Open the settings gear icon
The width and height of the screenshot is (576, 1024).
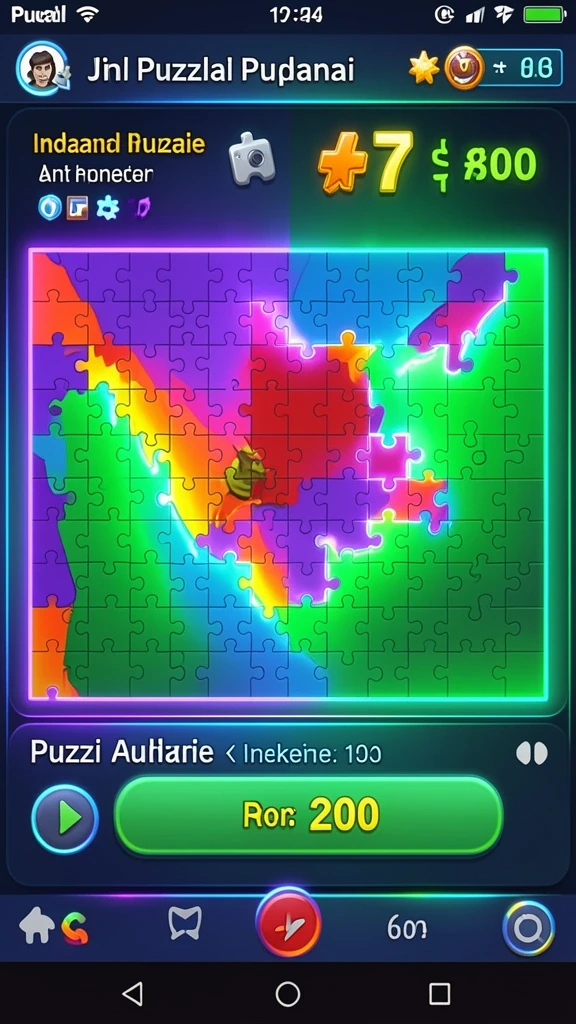pos(107,208)
